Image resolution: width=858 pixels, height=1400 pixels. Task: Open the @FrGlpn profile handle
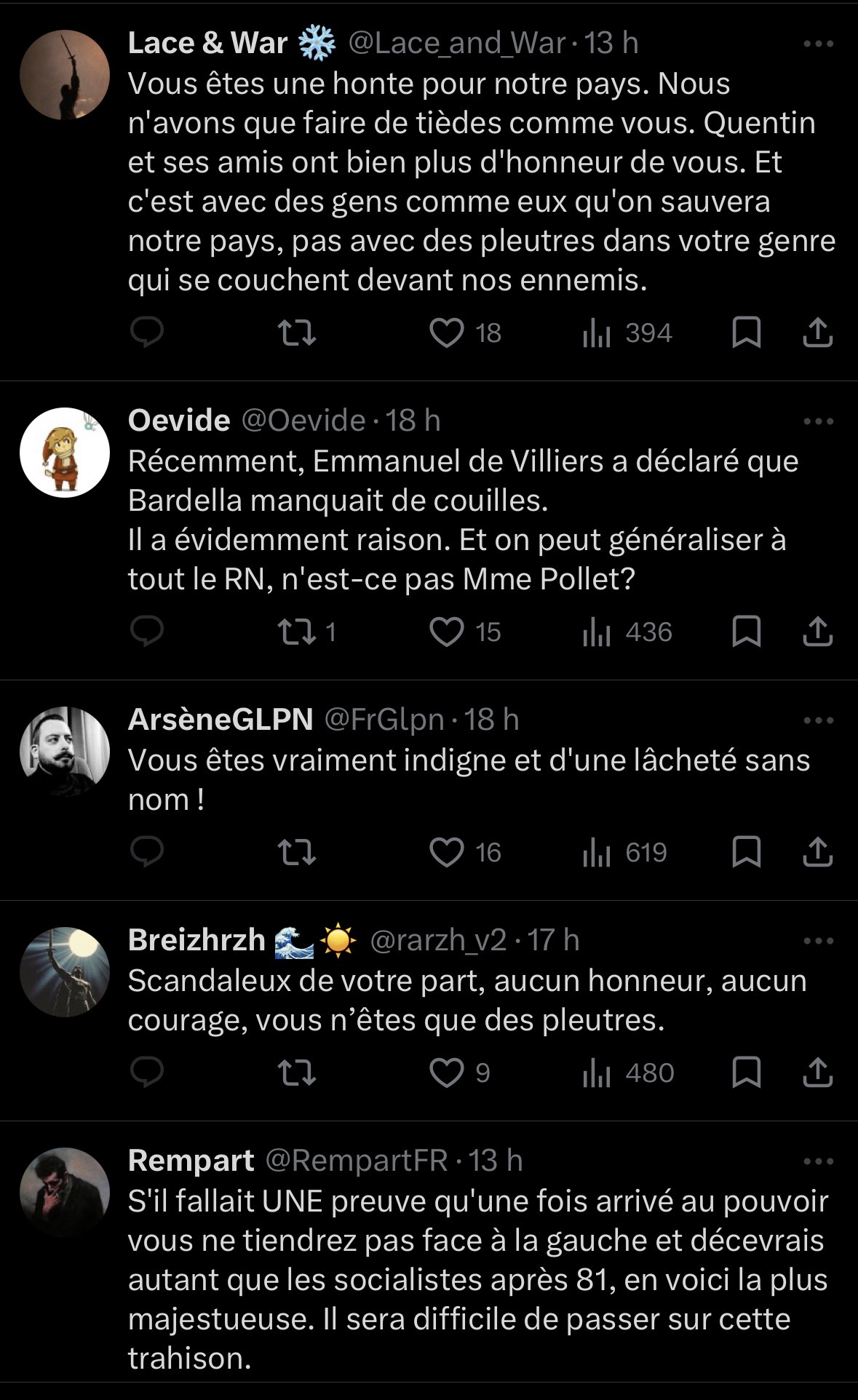click(x=384, y=720)
